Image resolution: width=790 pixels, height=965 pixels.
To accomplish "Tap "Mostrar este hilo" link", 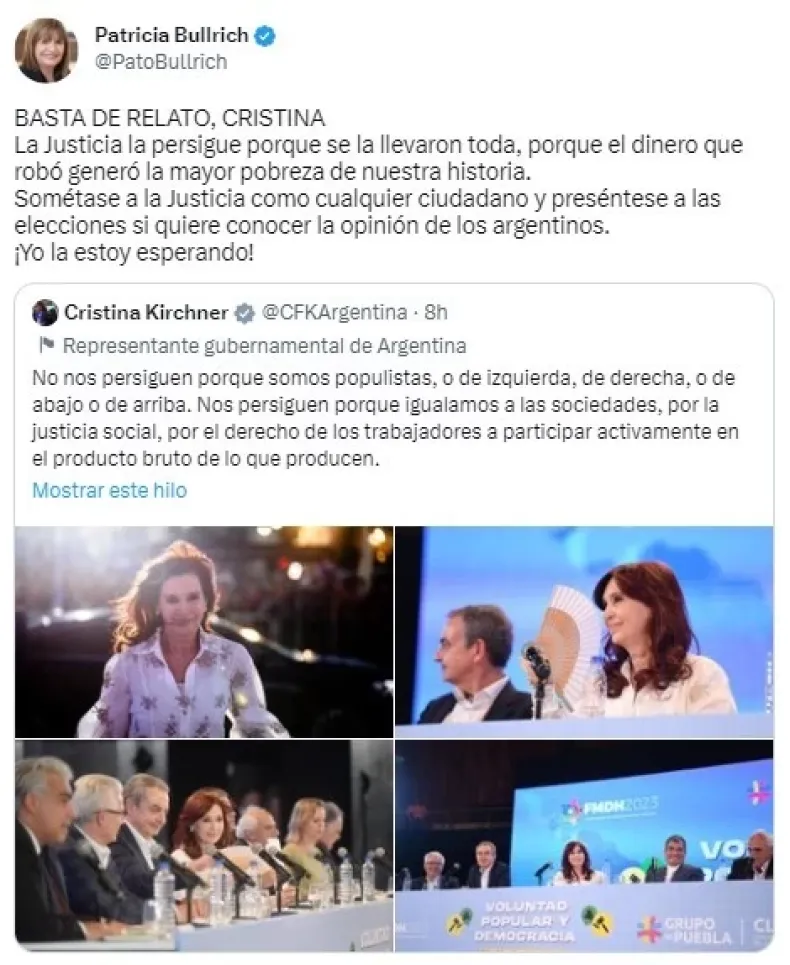I will pyautogui.click(x=109, y=491).
